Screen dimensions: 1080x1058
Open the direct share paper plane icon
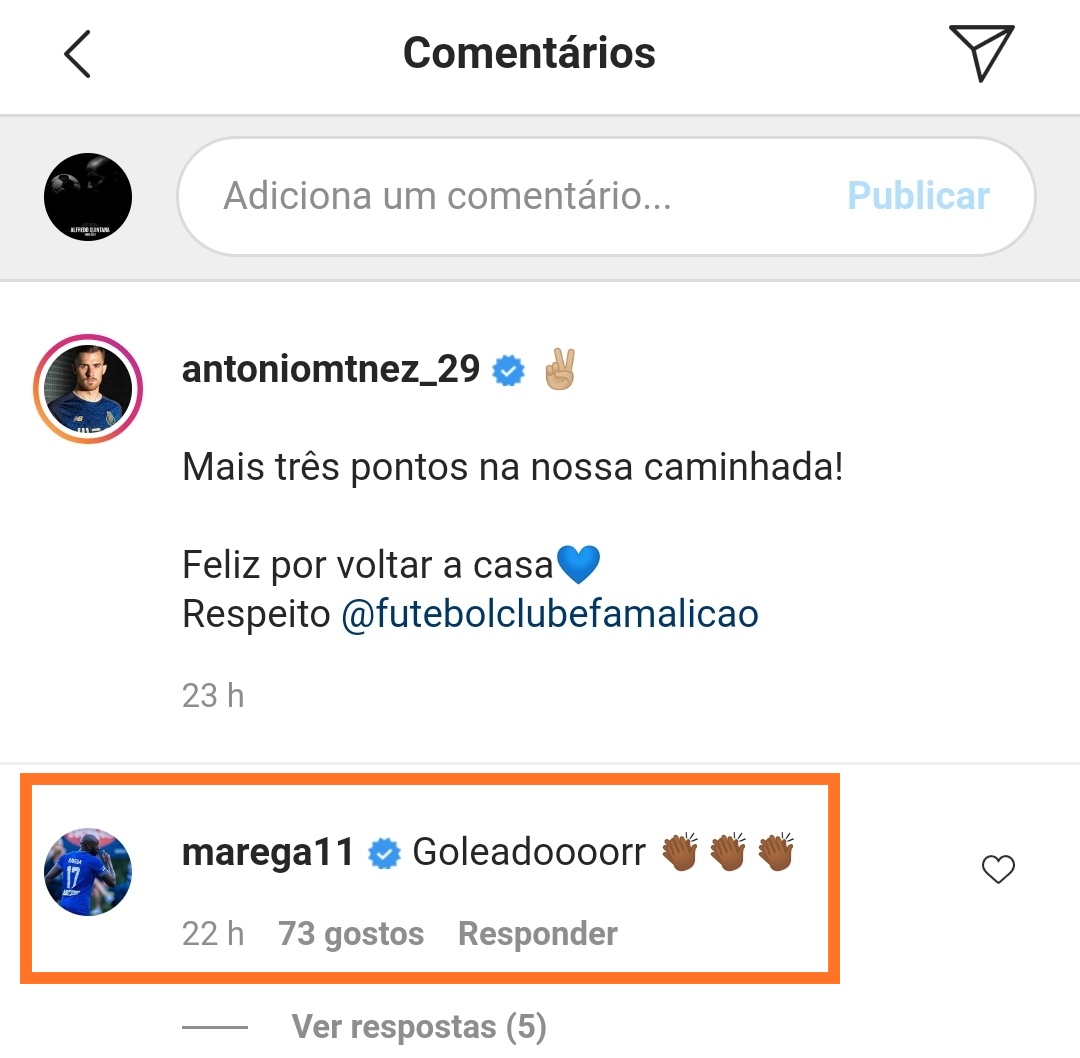click(x=981, y=52)
